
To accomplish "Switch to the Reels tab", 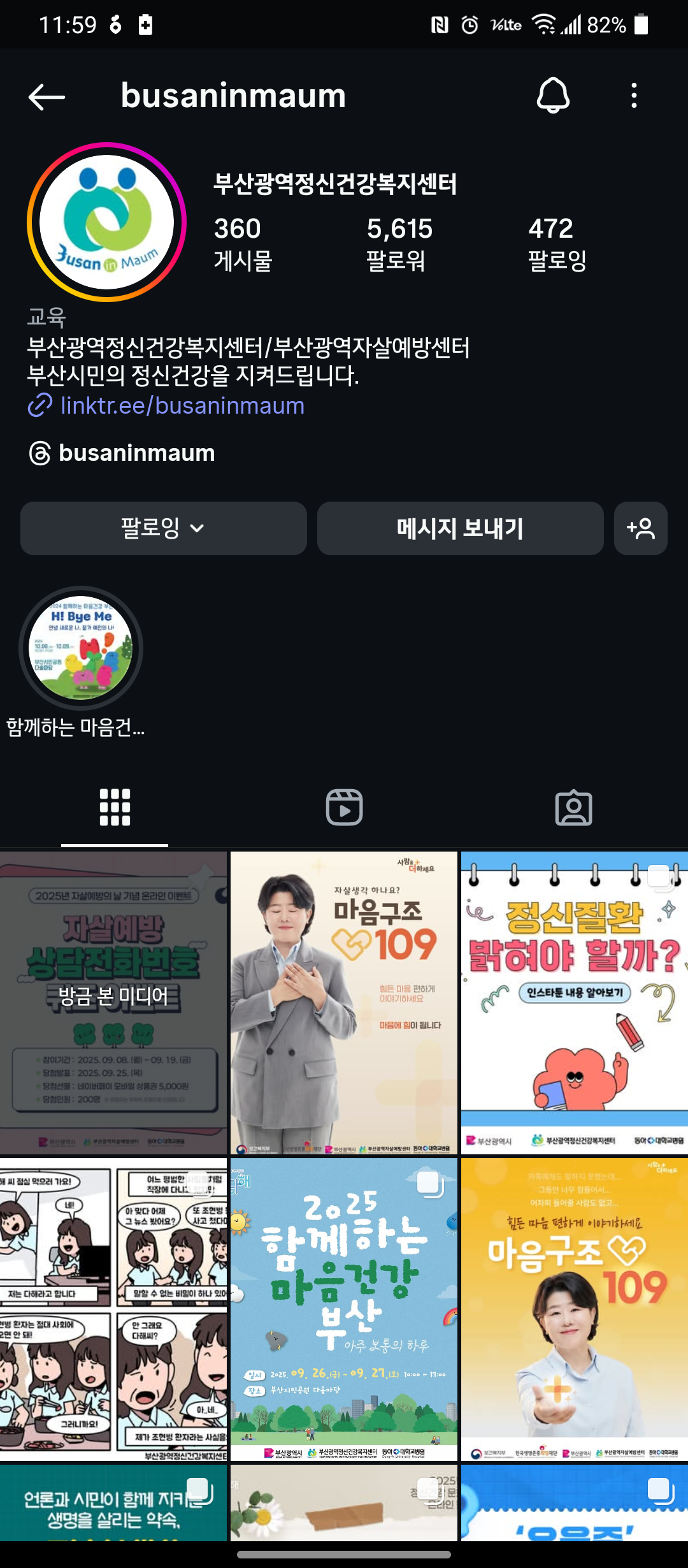I will point(344,808).
